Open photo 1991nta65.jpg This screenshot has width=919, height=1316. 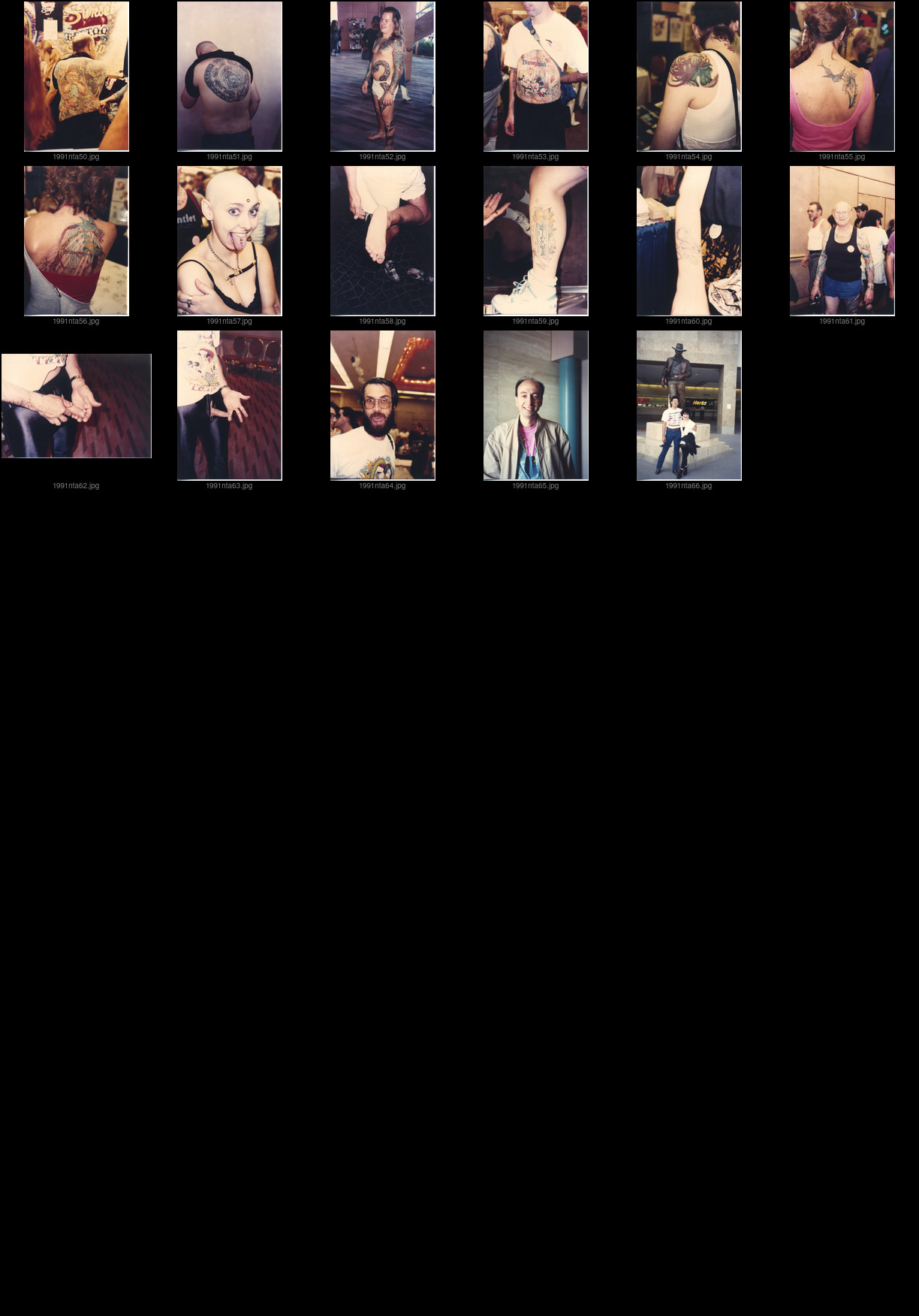[536, 405]
